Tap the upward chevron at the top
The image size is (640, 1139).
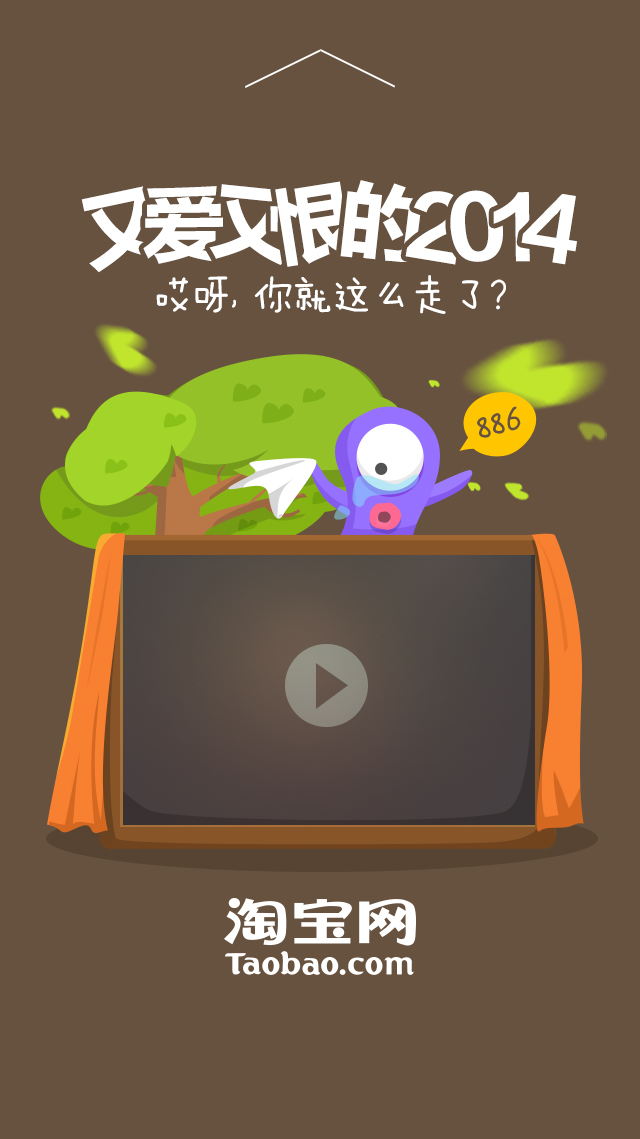click(320, 68)
